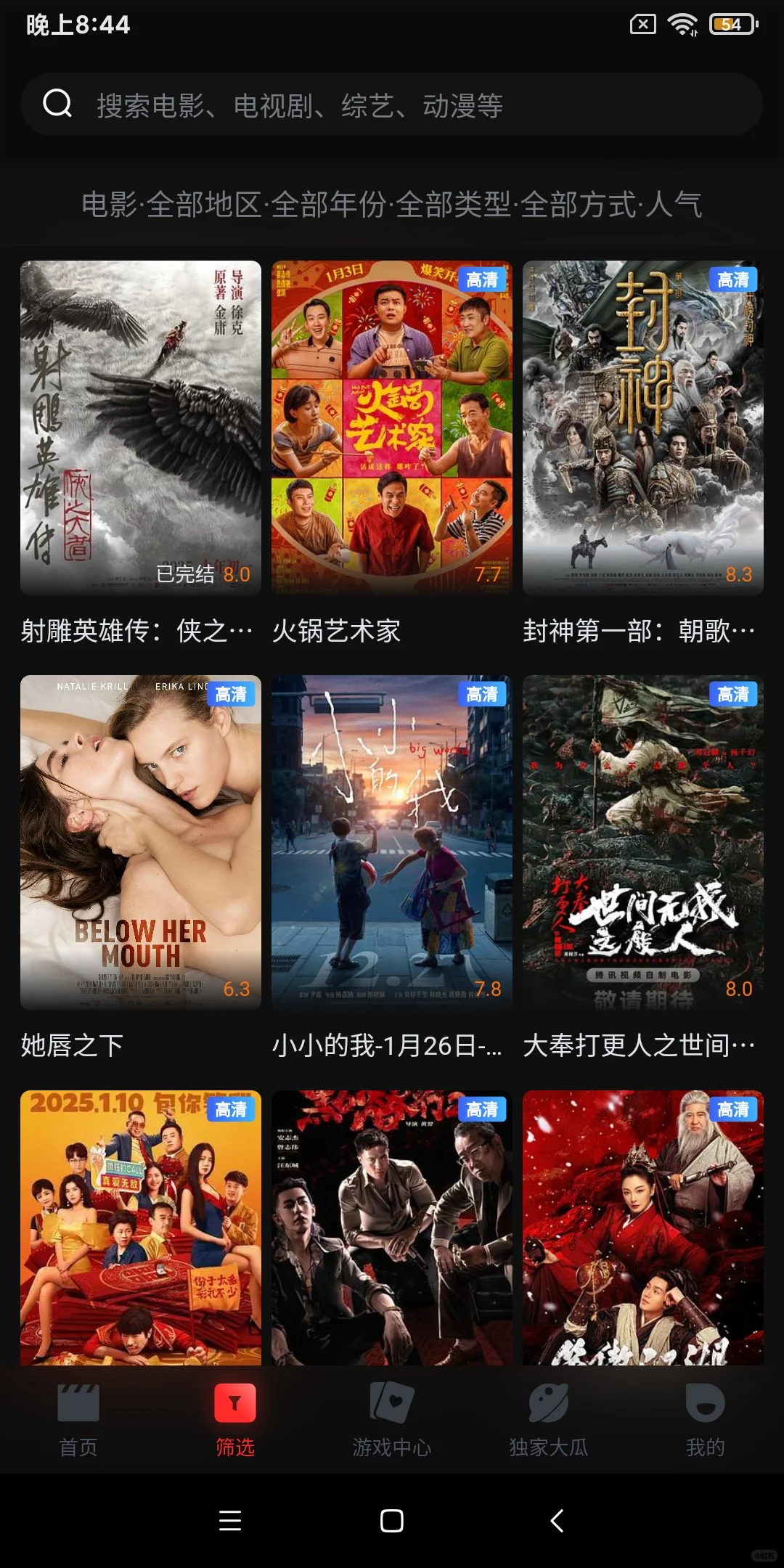Open the movie 封神第一部：朝歌风云

click(642, 428)
